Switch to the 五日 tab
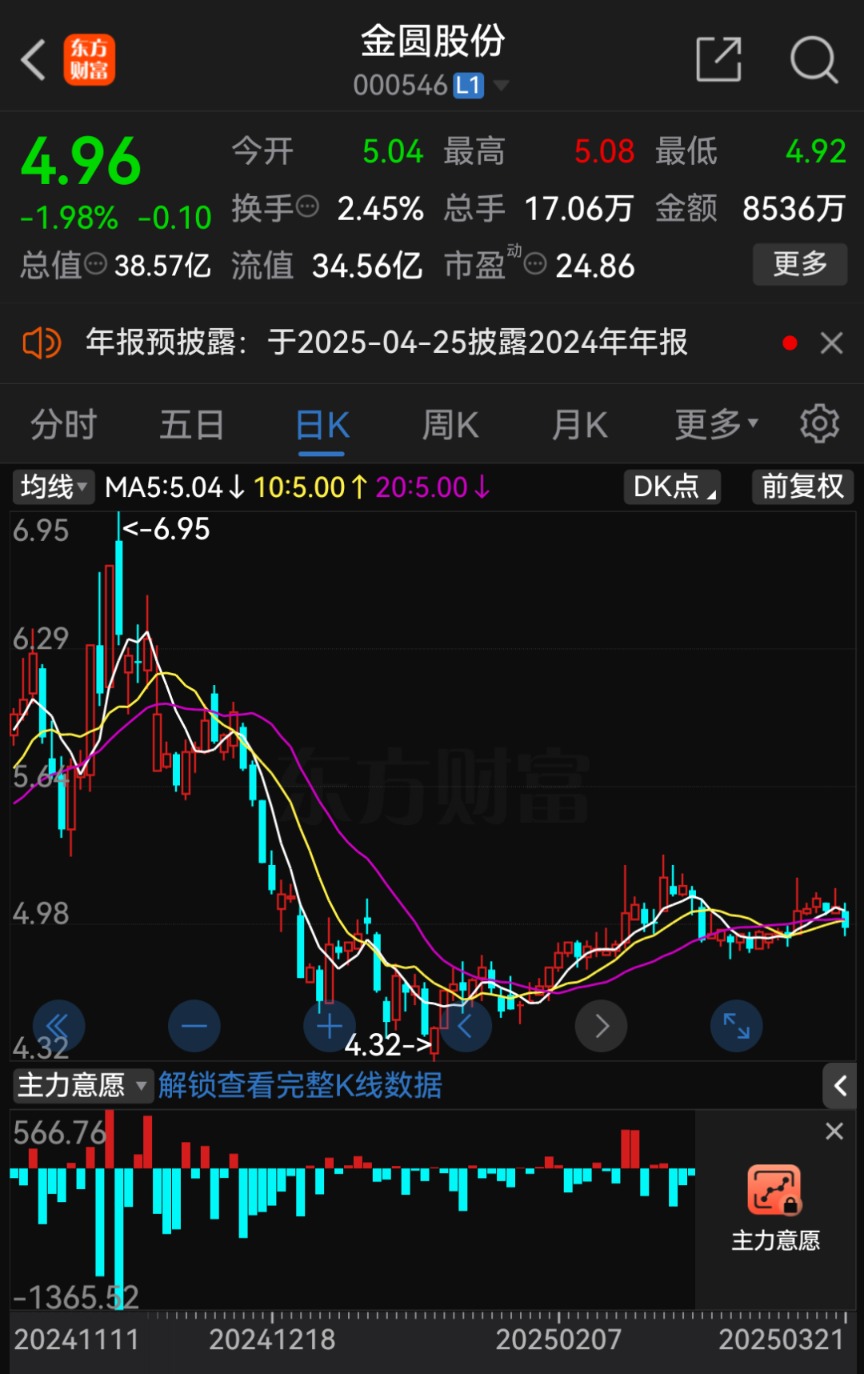This screenshot has width=864, height=1374. click(x=192, y=425)
